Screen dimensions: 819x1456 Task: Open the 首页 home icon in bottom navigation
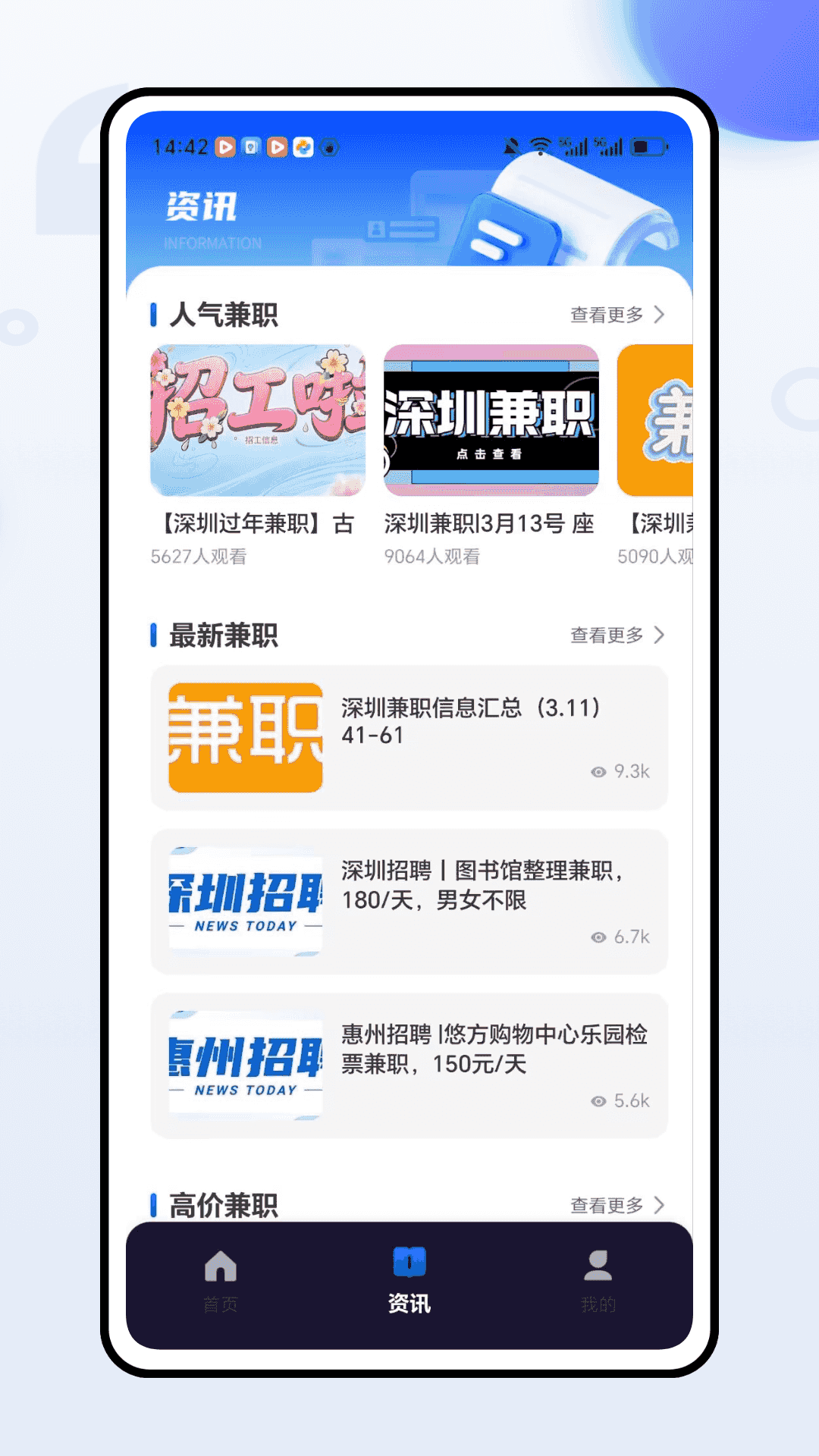[220, 1261]
